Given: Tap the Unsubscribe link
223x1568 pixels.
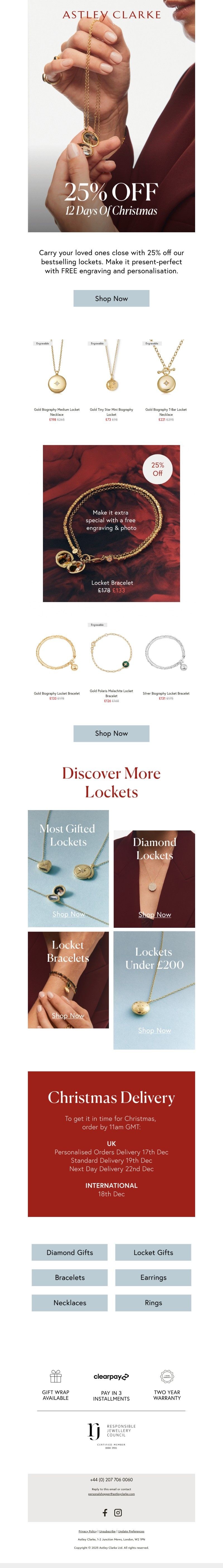Looking at the screenshot, I should click(107, 1531).
